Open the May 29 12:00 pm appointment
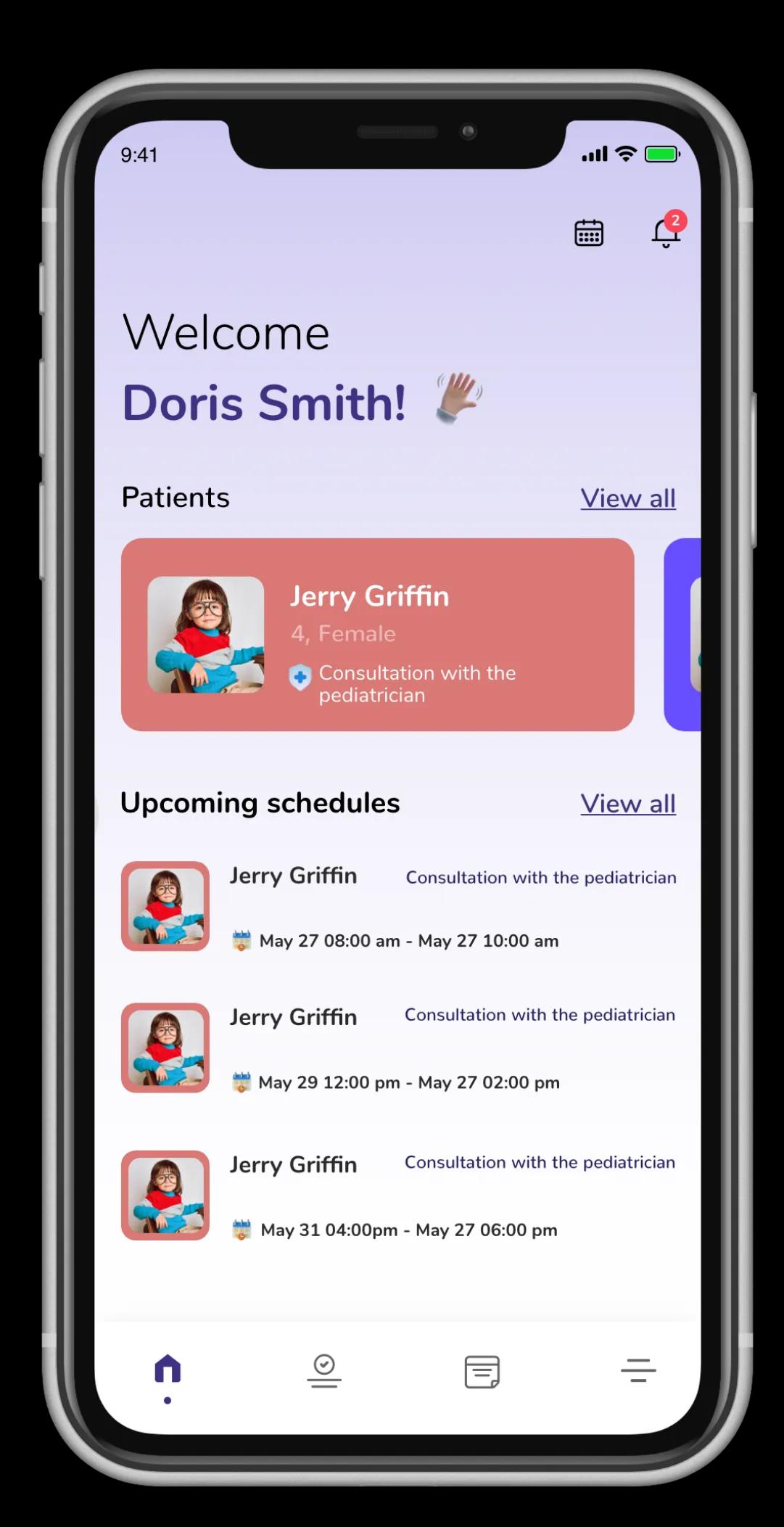784x1527 pixels. 399,1048
